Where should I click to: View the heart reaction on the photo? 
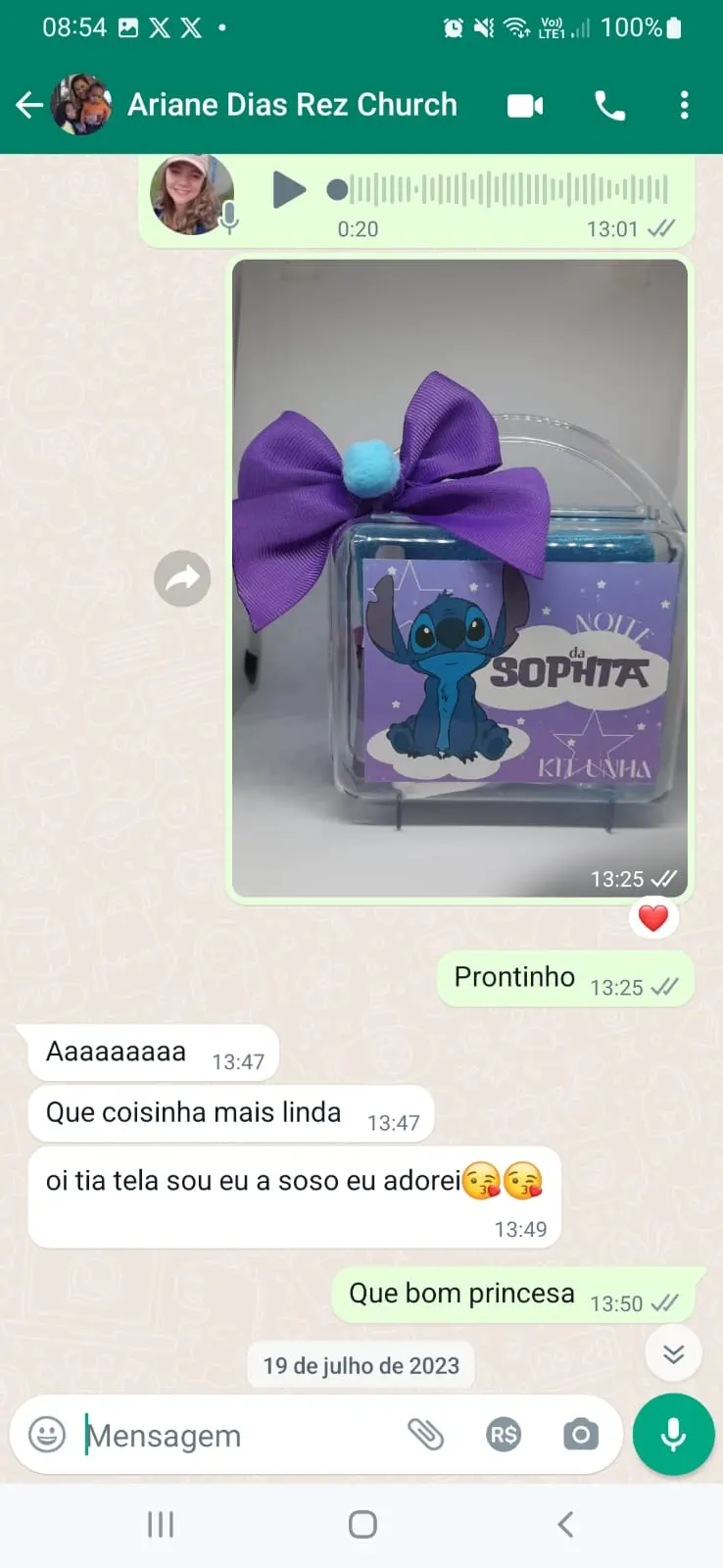point(652,918)
